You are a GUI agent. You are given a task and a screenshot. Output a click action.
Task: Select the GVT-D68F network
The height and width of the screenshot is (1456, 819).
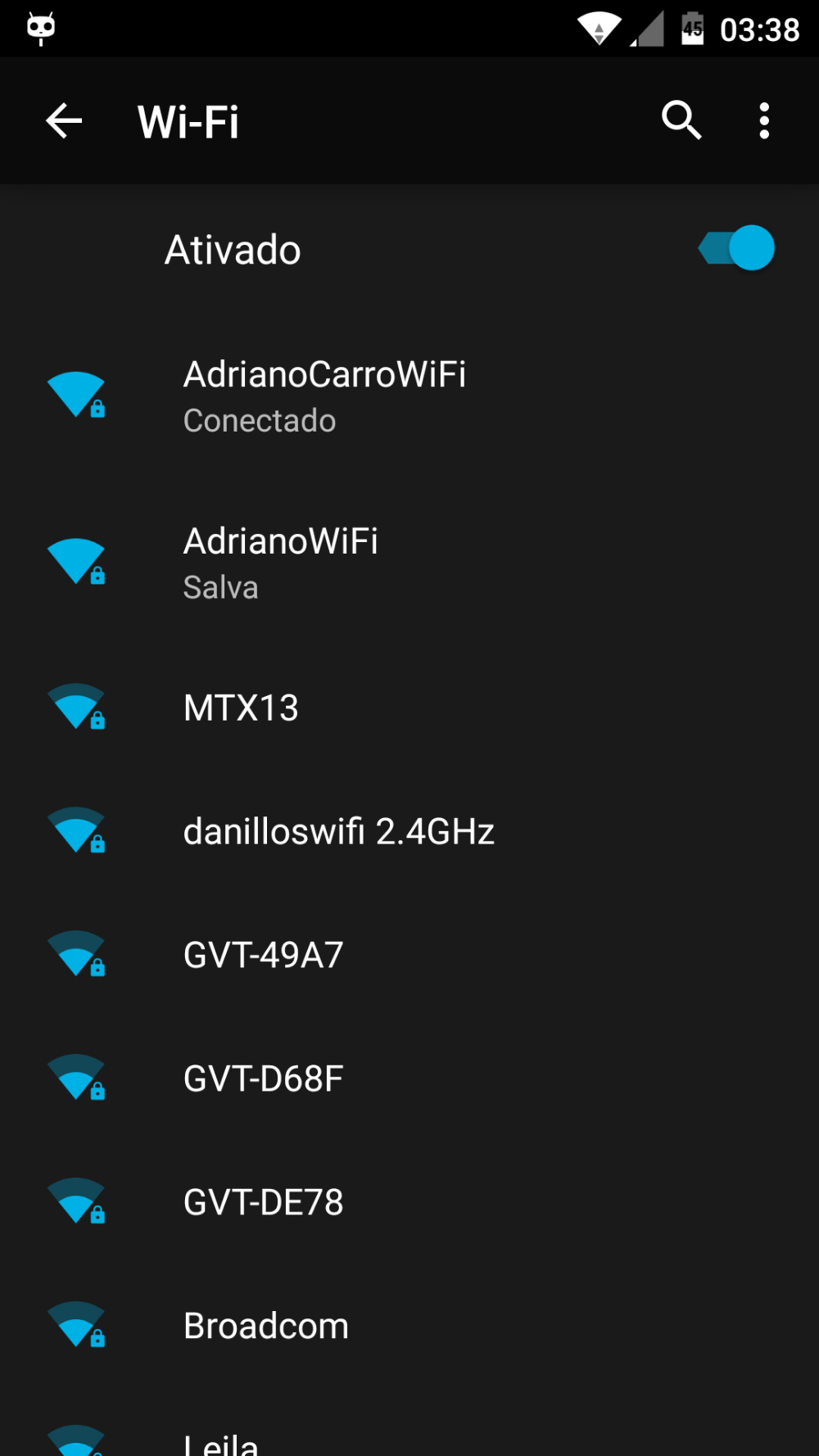coord(409,1078)
